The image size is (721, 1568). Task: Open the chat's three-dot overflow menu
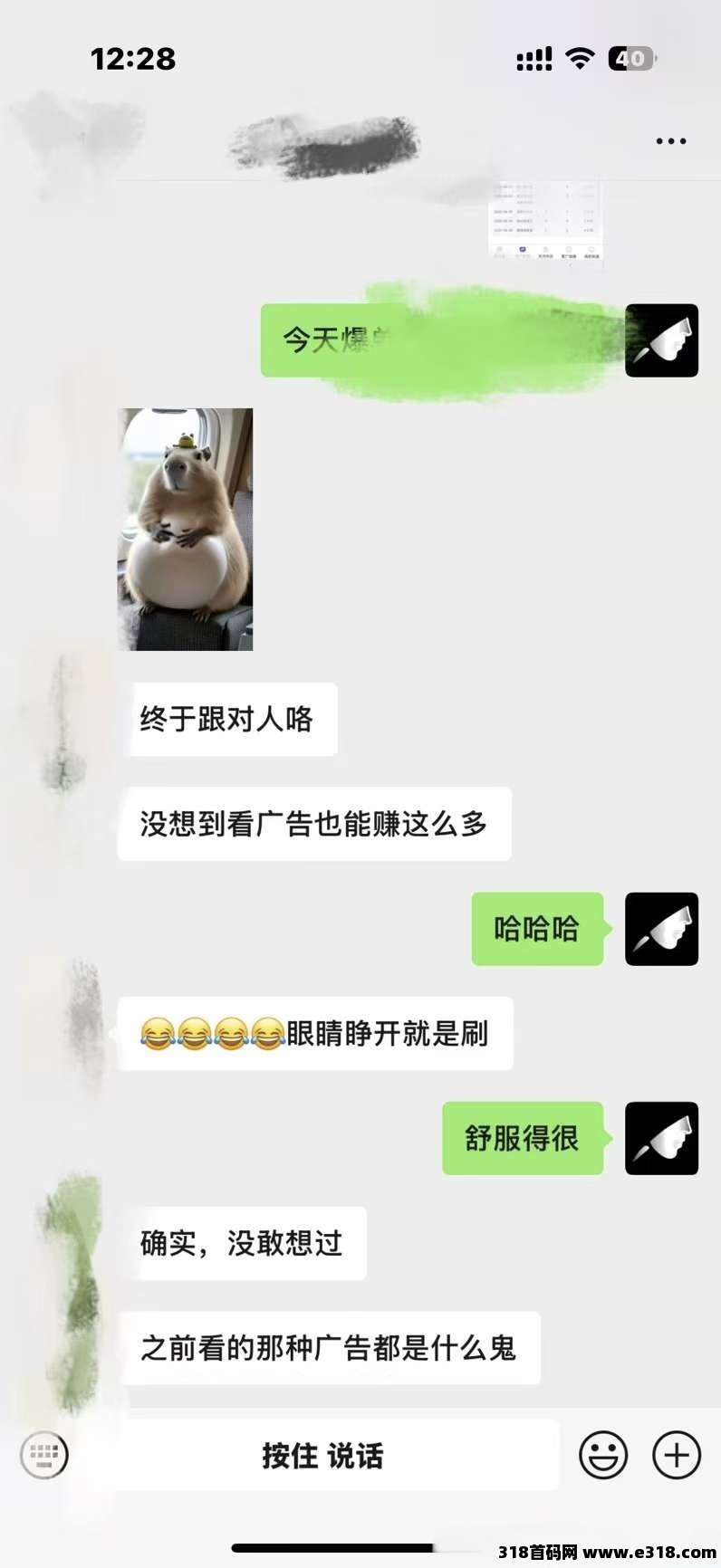coord(670,141)
